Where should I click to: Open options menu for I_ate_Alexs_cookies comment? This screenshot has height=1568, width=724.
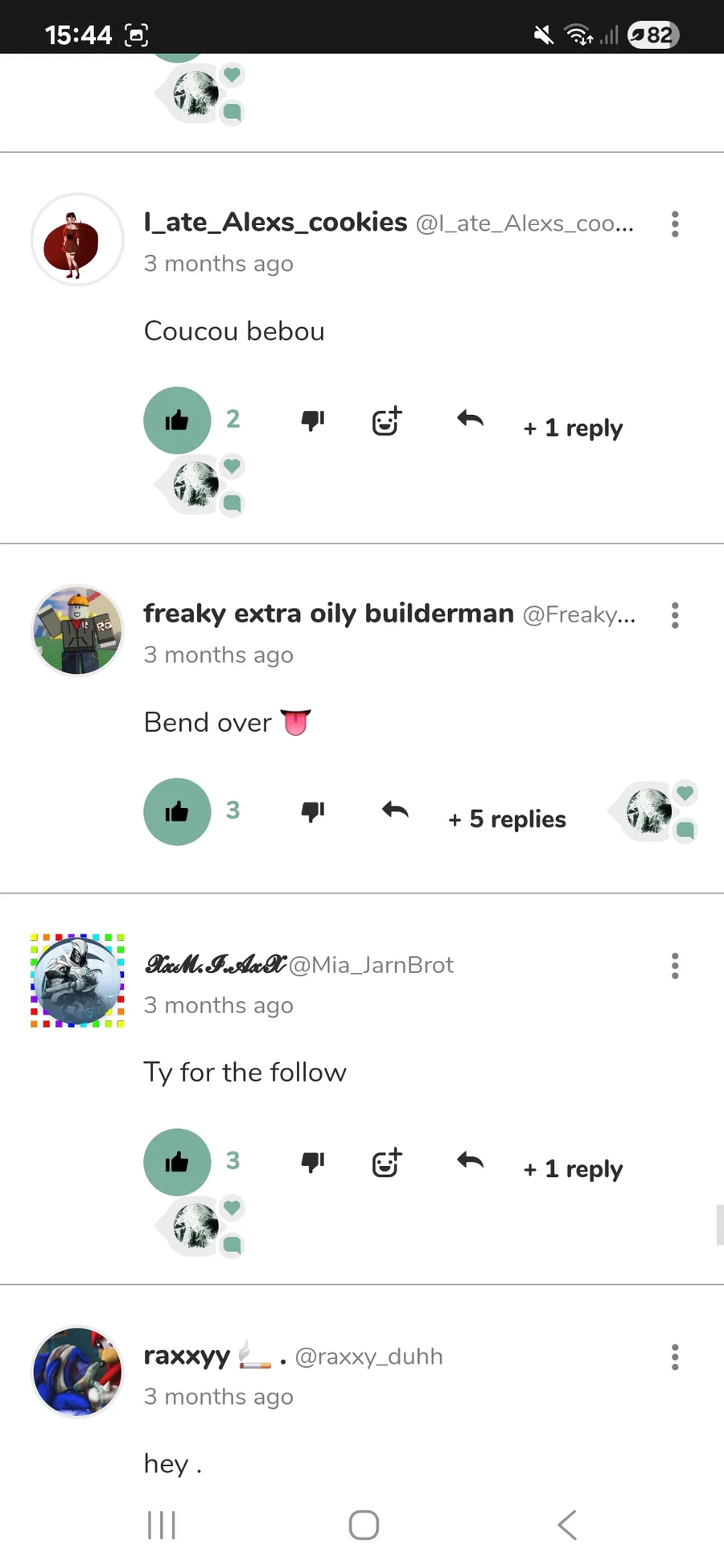(675, 224)
